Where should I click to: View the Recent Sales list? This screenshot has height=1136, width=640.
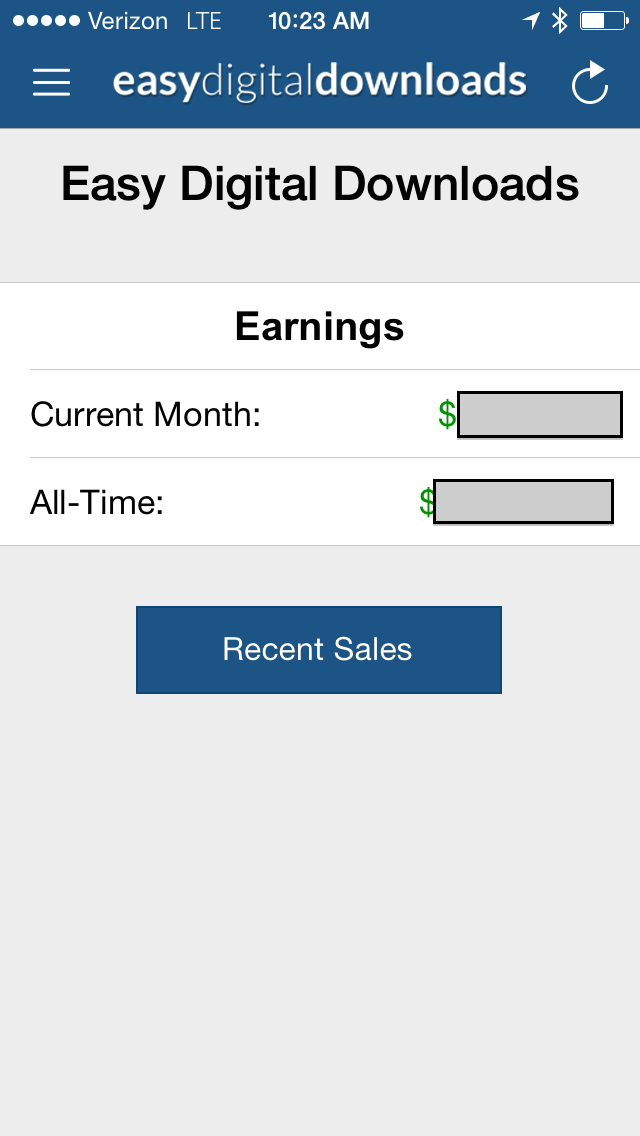coord(318,650)
